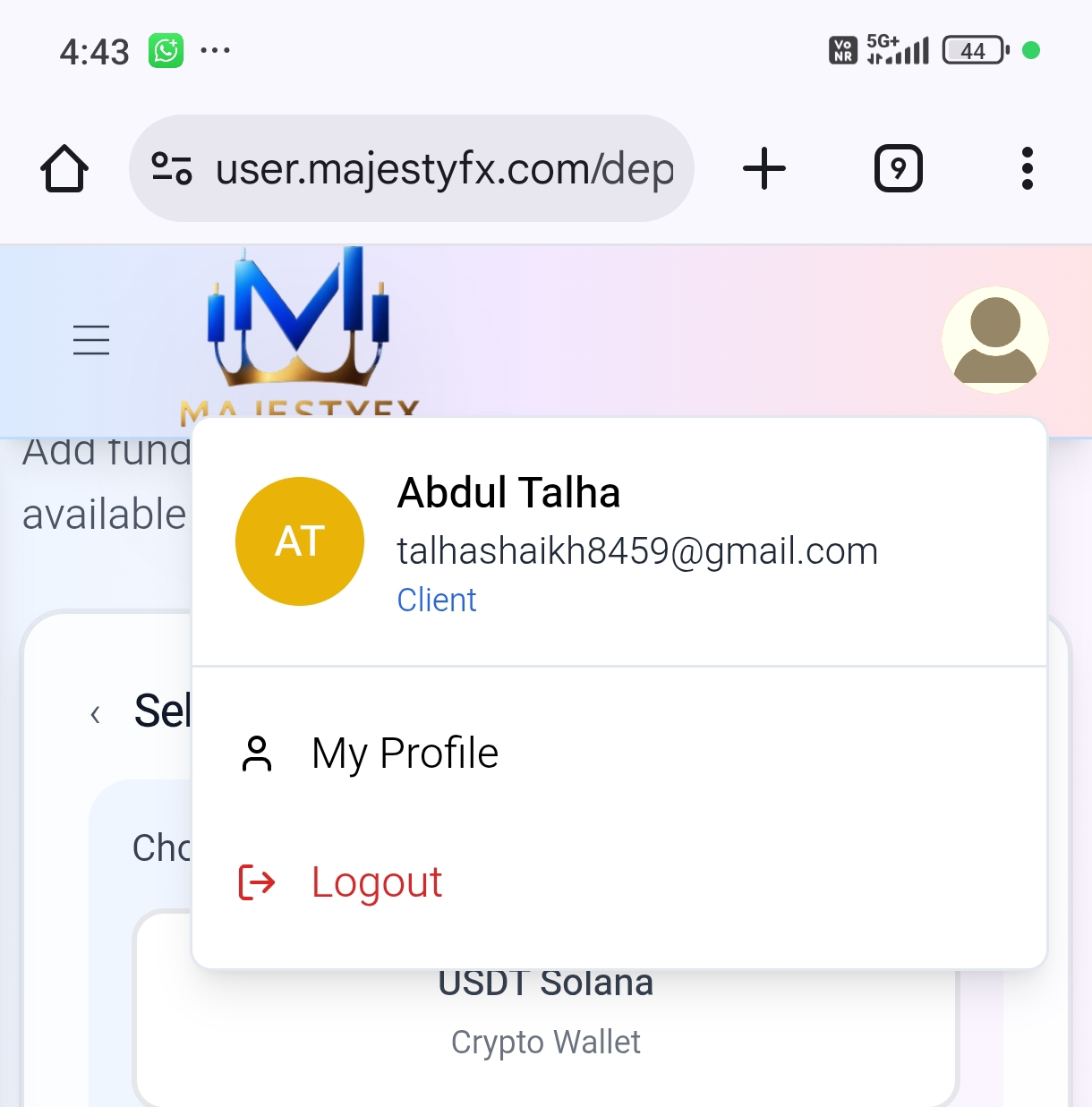Tap the profile avatar icon in header

coord(994,340)
